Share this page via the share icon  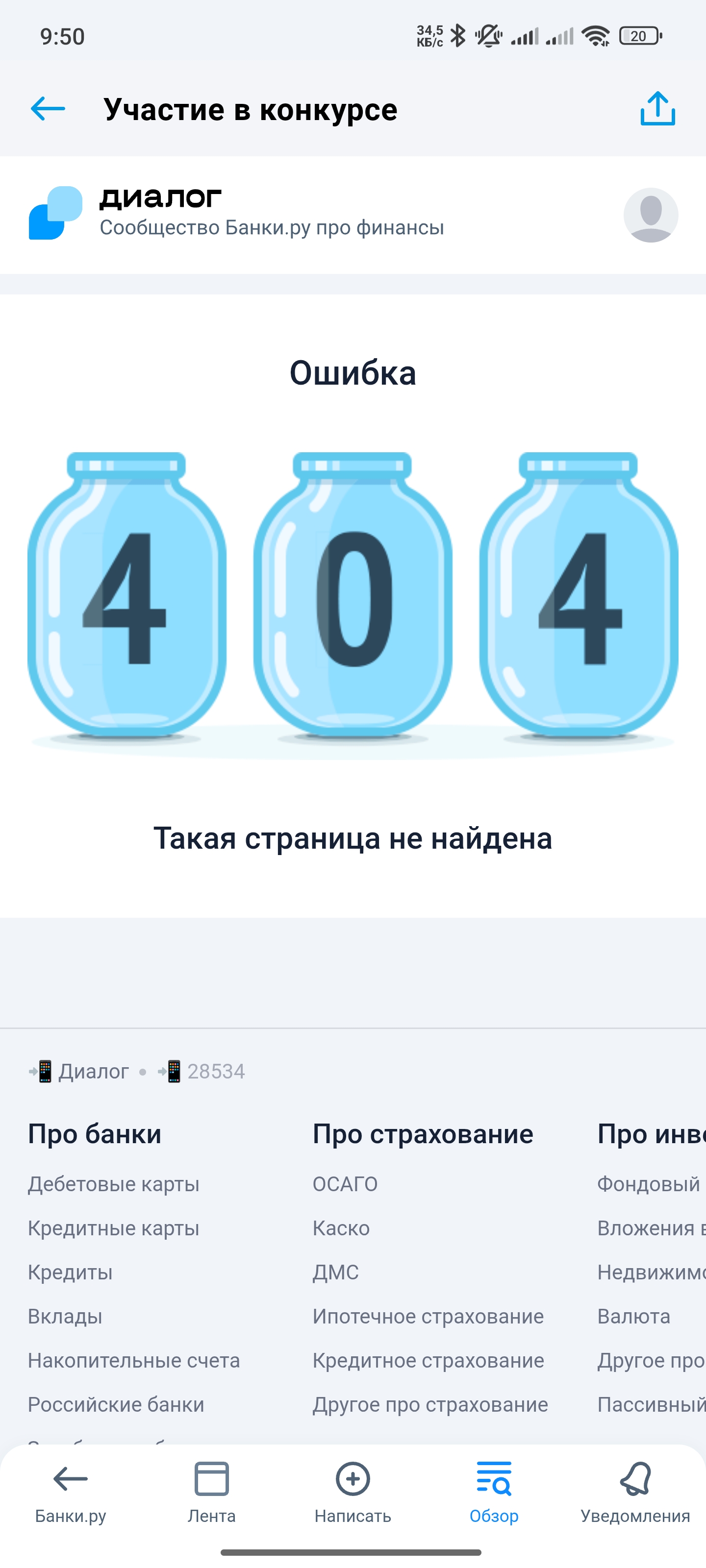pos(658,109)
